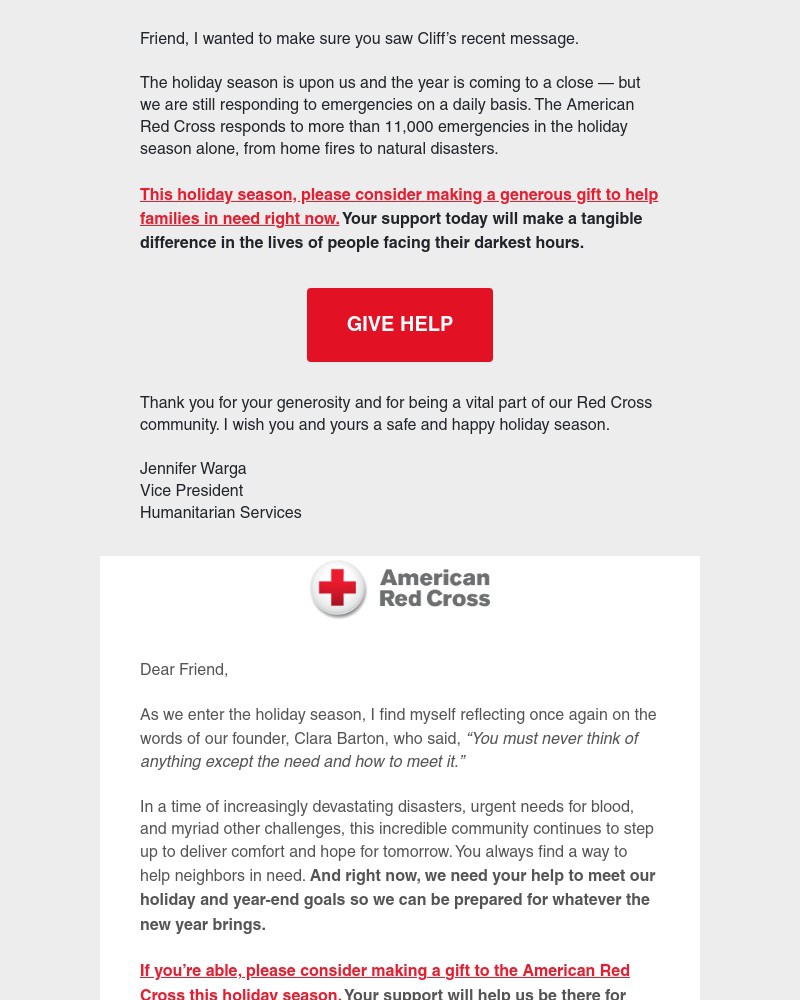Select Jennifer Warga's signature name
800x1000 pixels.
point(193,469)
